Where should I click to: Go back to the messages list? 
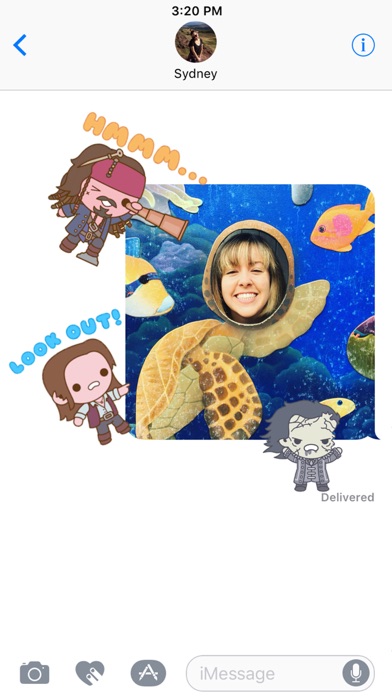(x=20, y=45)
